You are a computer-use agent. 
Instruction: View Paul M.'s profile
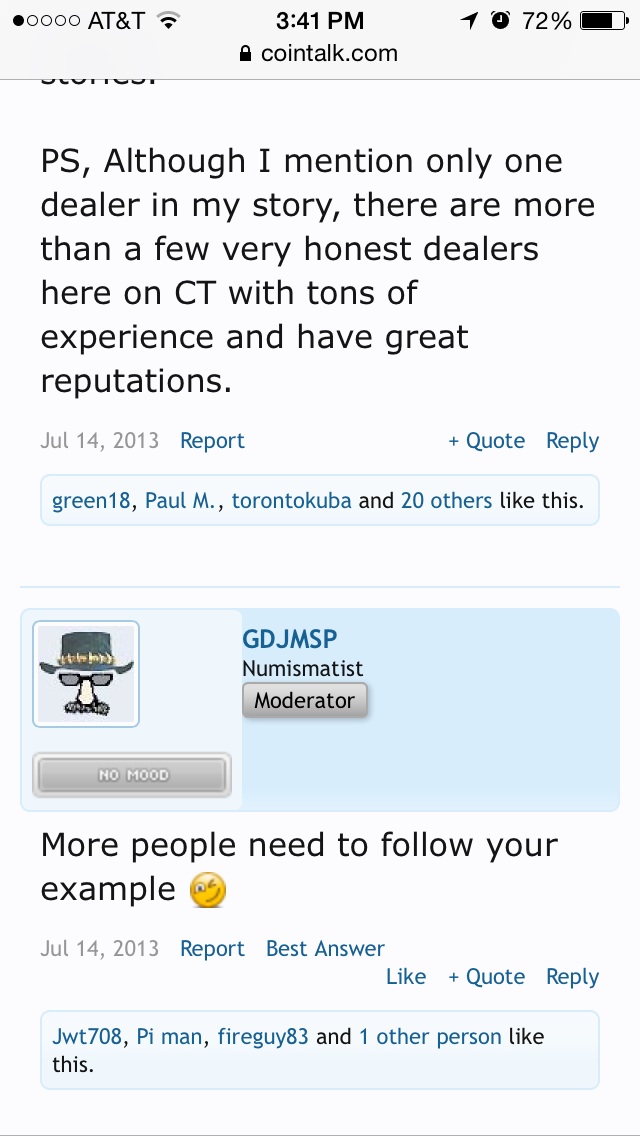180,501
